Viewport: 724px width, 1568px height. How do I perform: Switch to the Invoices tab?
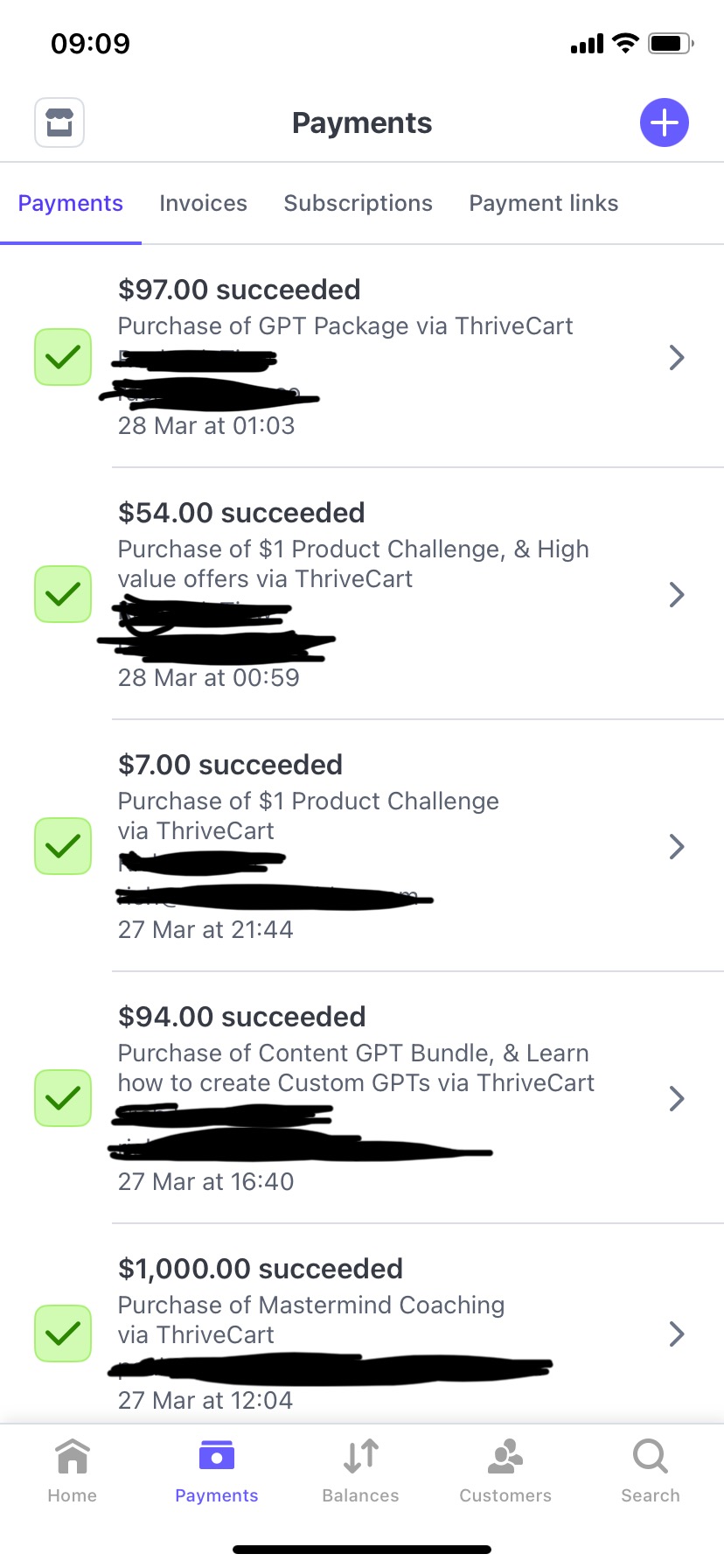pos(203,203)
